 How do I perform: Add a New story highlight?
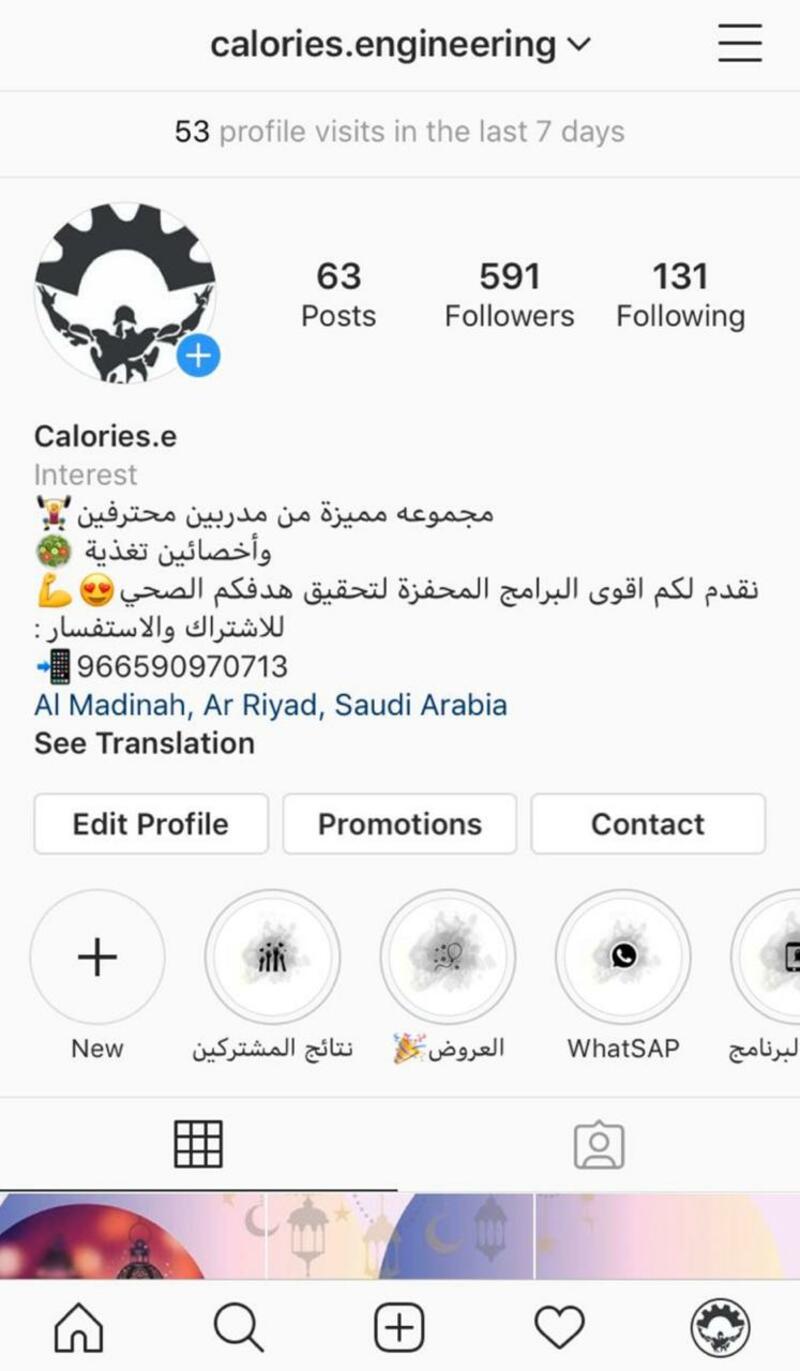click(x=97, y=957)
